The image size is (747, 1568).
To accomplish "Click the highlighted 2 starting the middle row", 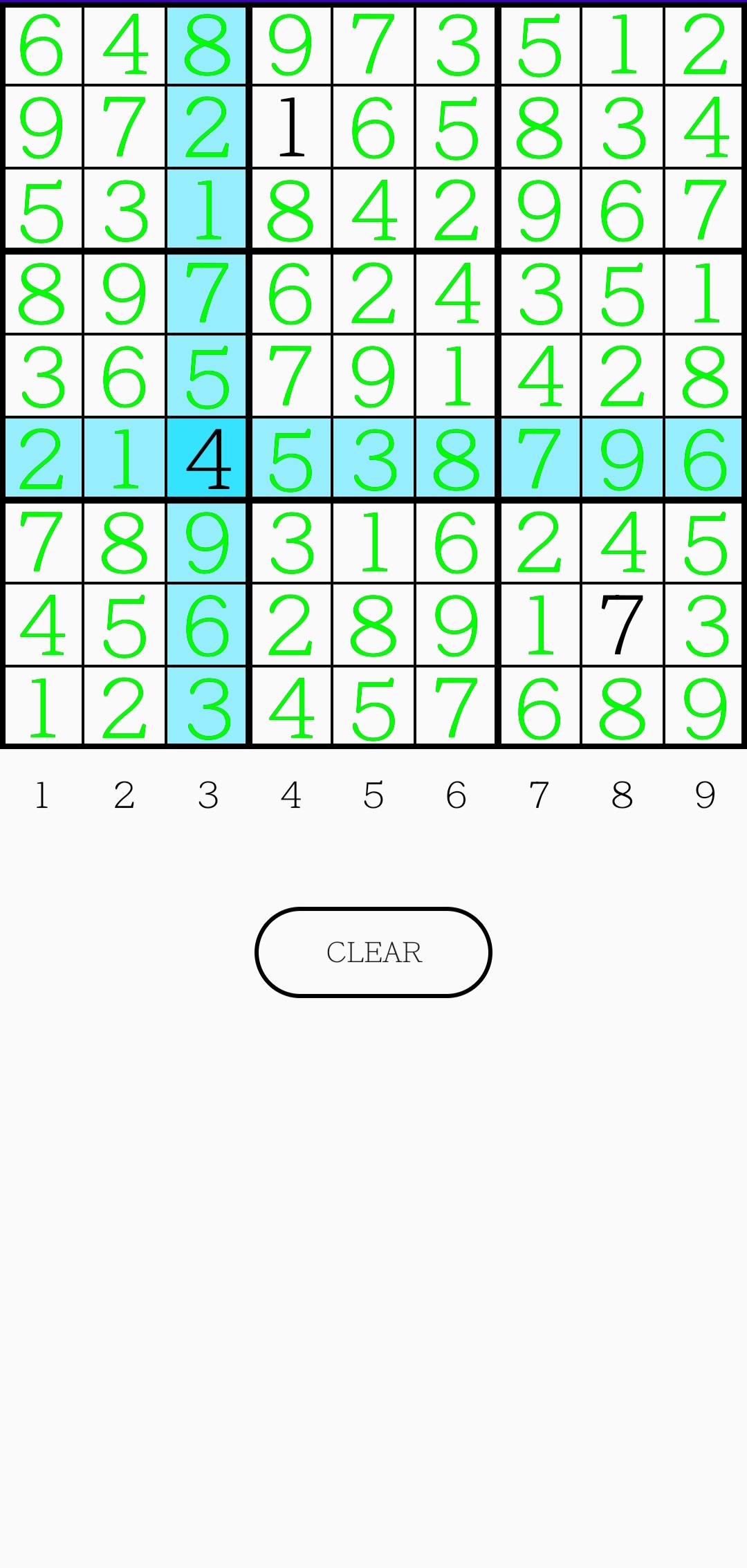I will tap(41, 458).
